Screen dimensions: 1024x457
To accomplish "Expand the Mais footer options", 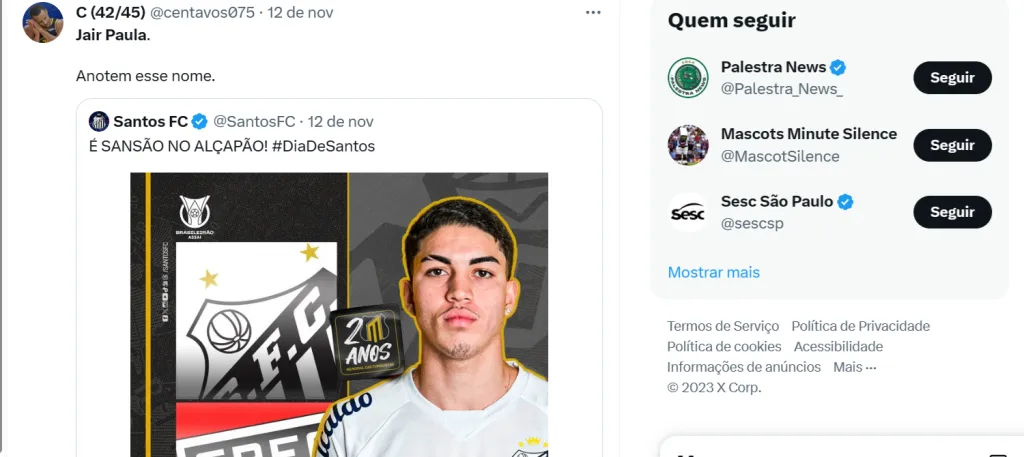I will point(854,367).
